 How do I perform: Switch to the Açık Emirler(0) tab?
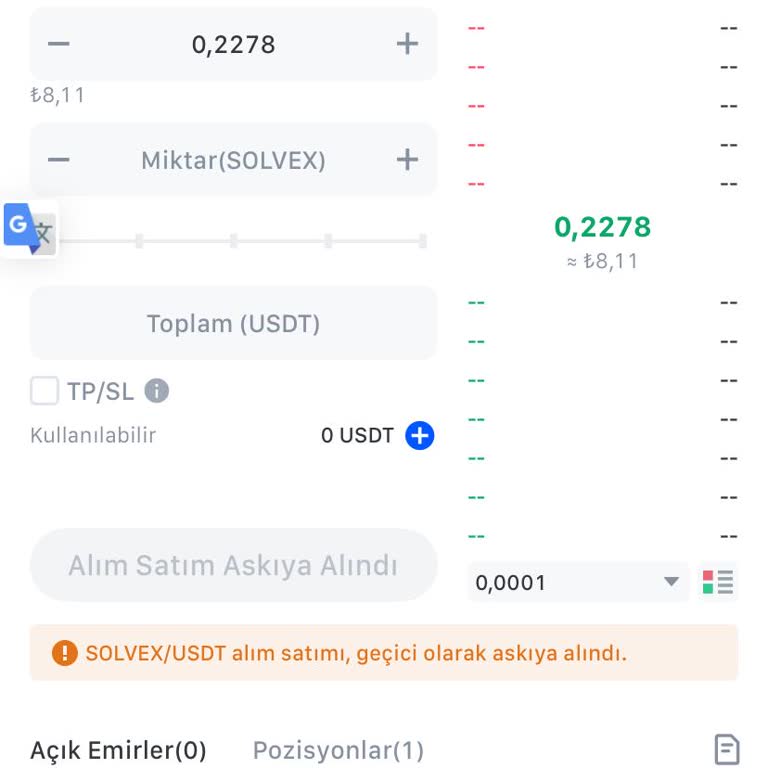(x=118, y=750)
